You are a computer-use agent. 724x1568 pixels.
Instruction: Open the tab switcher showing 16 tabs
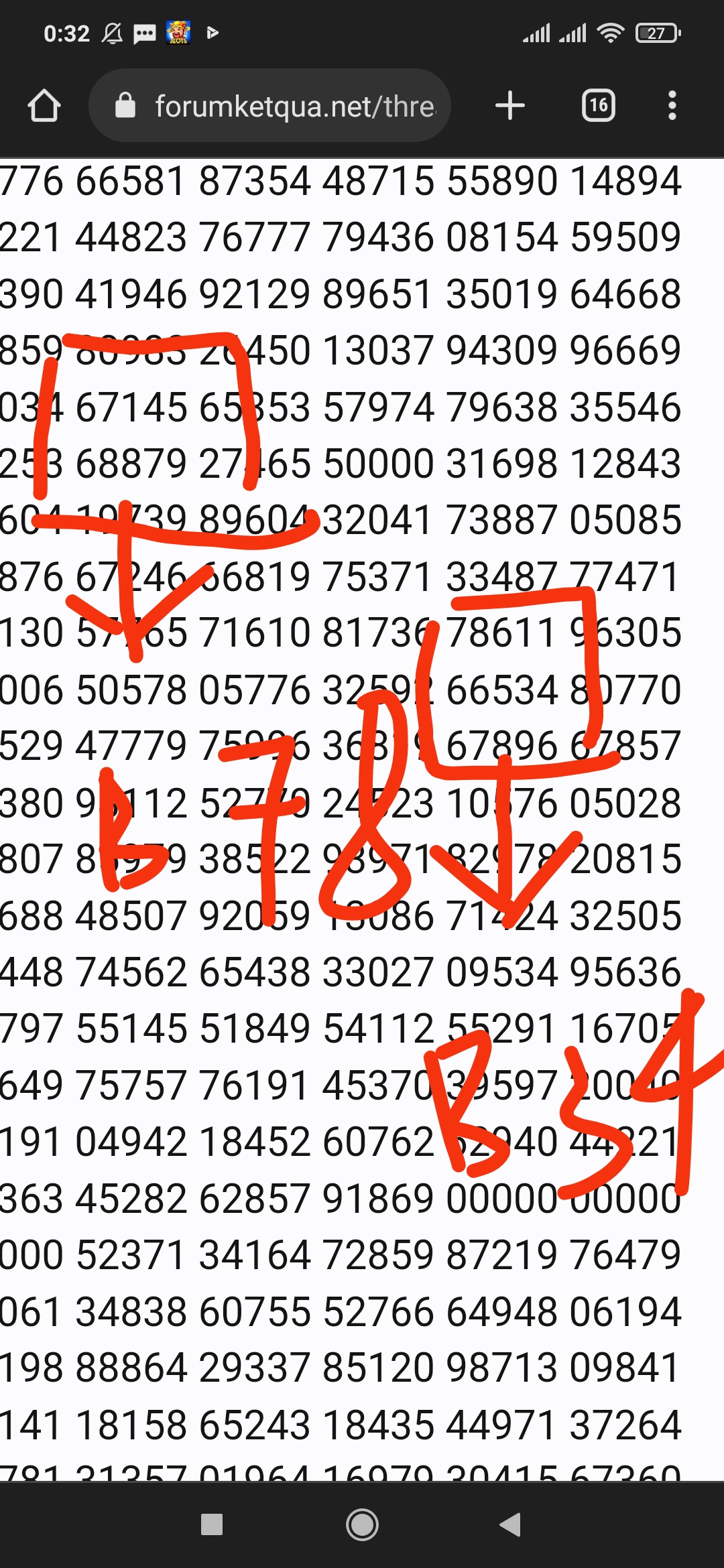point(599,105)
